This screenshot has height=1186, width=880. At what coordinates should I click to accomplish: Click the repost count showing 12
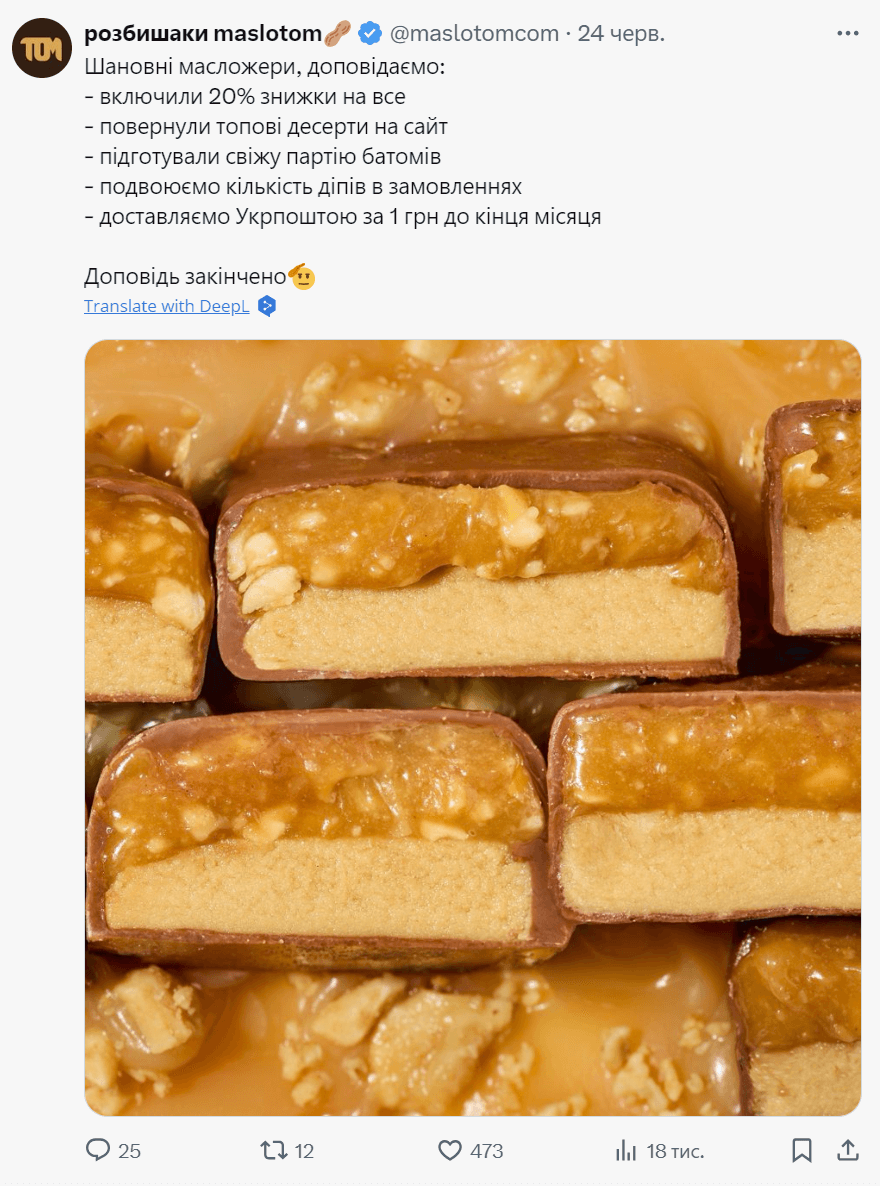click(296, 1150)
